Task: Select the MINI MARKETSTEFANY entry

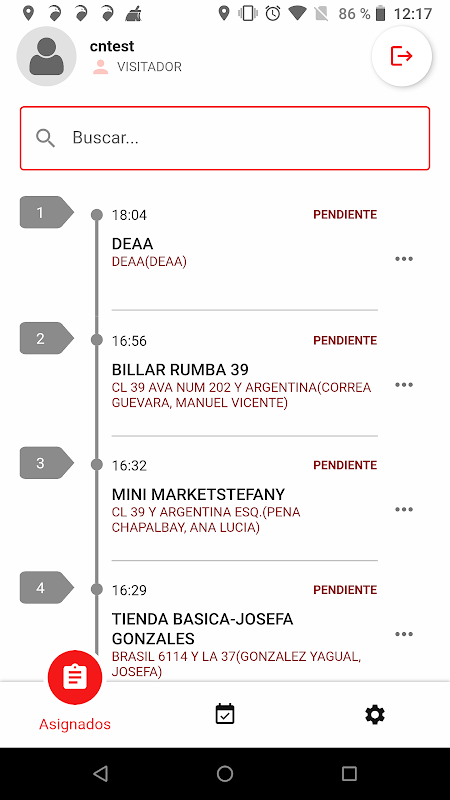Action: pyautogui.click(x=244, y=503)
